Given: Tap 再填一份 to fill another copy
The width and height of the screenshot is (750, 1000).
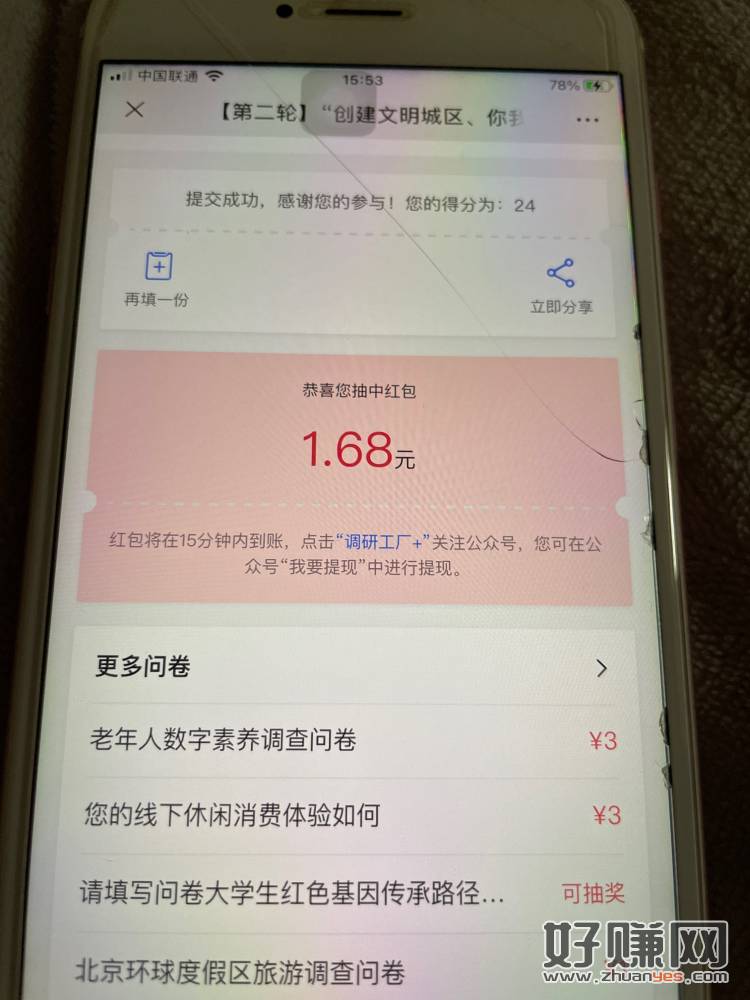Looking at the screenshot, I should [x=157, y=280].
